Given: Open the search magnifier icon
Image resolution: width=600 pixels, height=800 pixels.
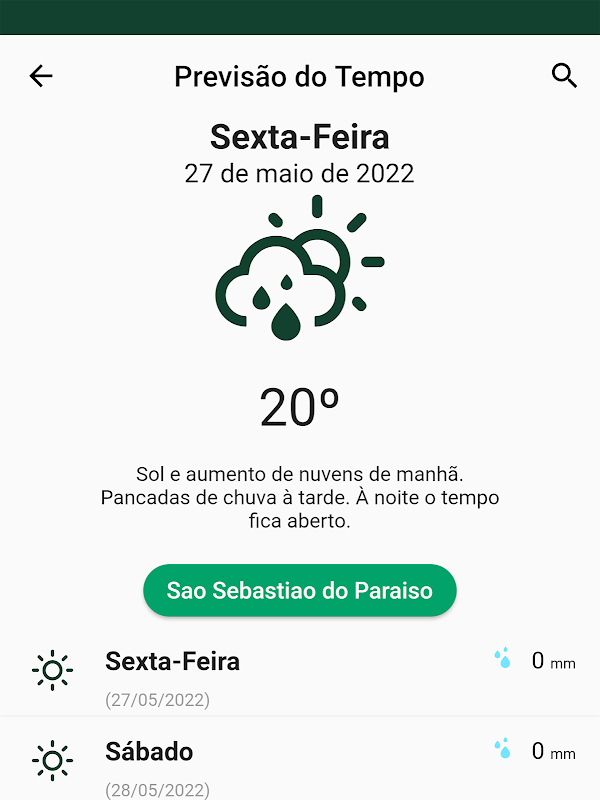Looking at the screenshot, I should tap(564, 76).
